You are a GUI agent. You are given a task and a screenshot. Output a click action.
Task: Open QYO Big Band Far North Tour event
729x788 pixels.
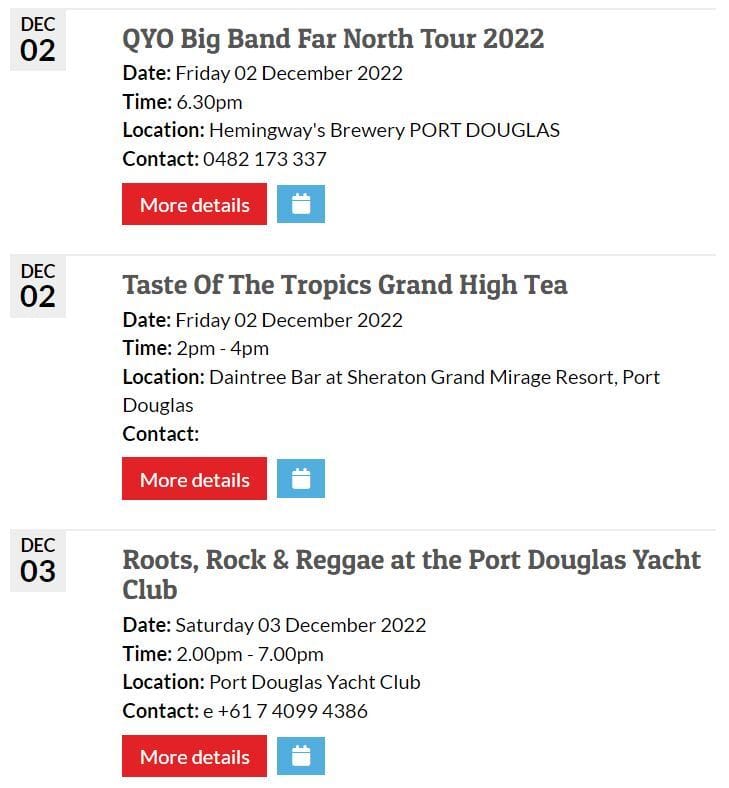(333, 39)
